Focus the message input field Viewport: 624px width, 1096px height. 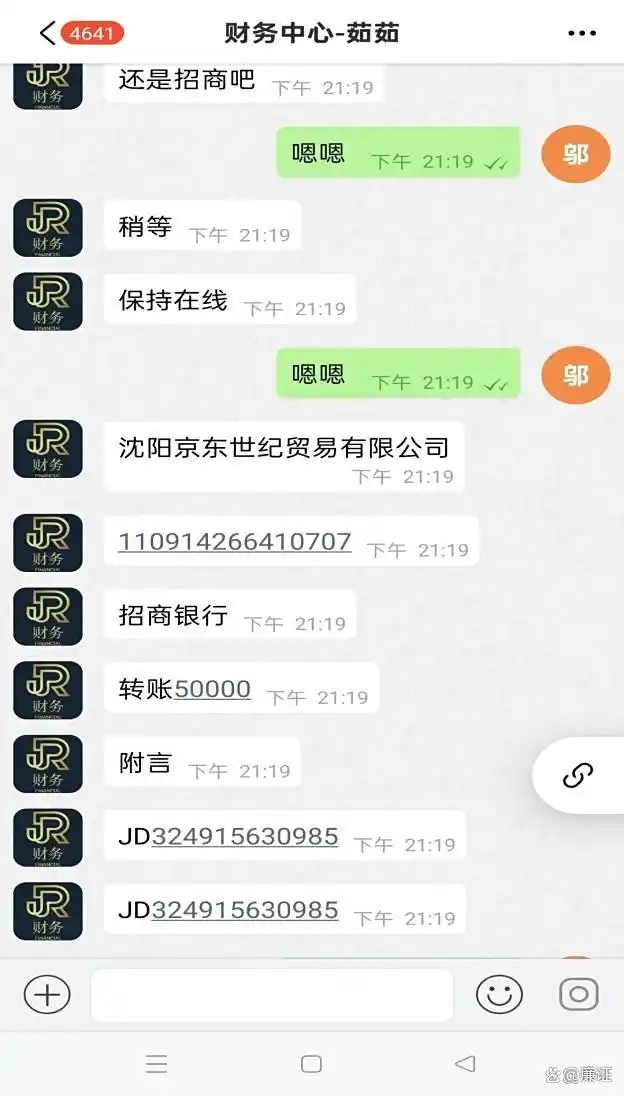pos(271,995)
